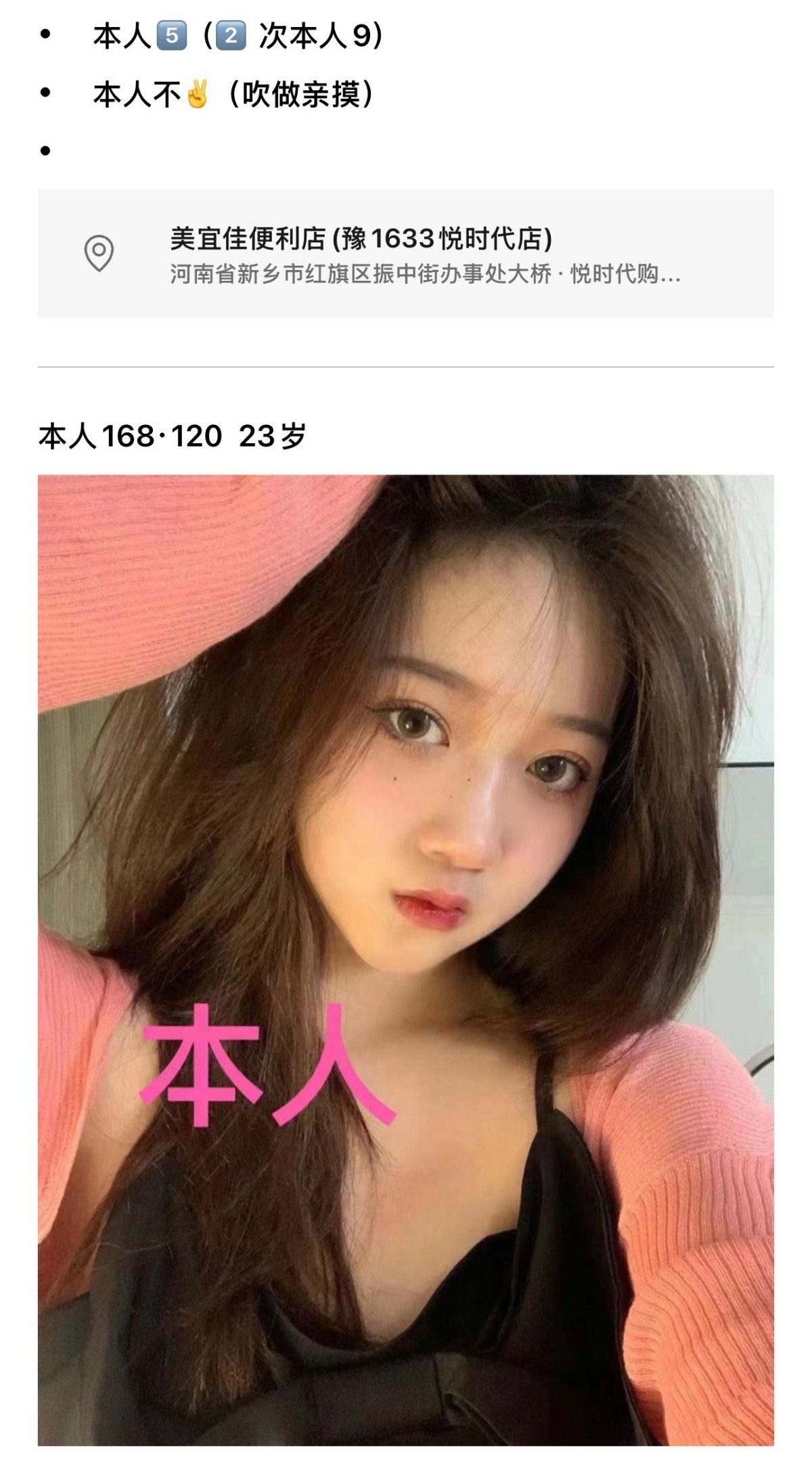Open the 美宜佳便利店 location card
The height and width of the screenshot is (1463, 812).
click(x=406, y=254)
